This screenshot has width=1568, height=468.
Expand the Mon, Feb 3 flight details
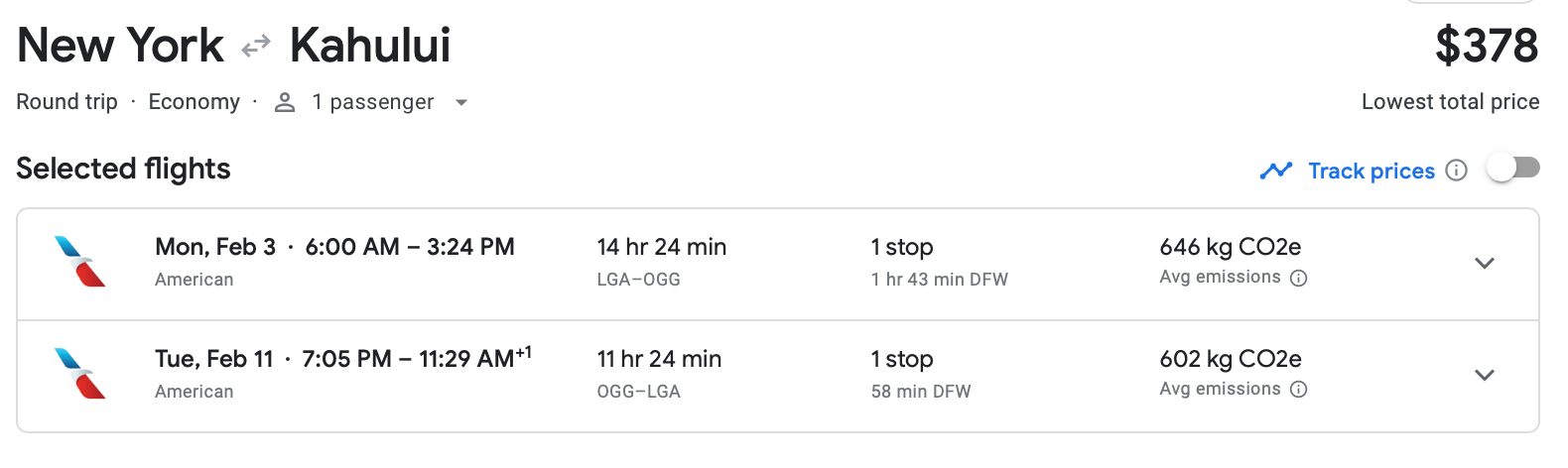click(x=1484, y=263)
